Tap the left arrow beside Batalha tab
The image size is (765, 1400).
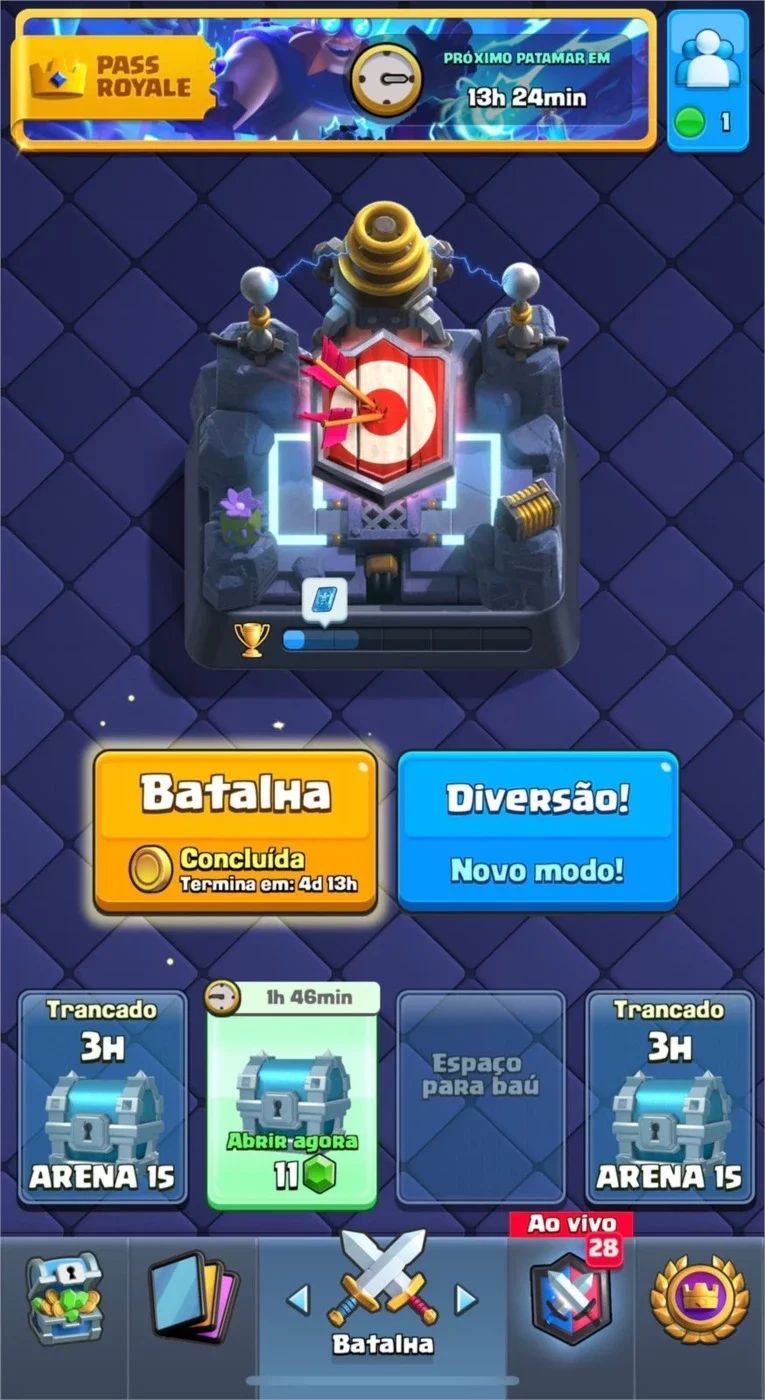tap(298, 1300)
